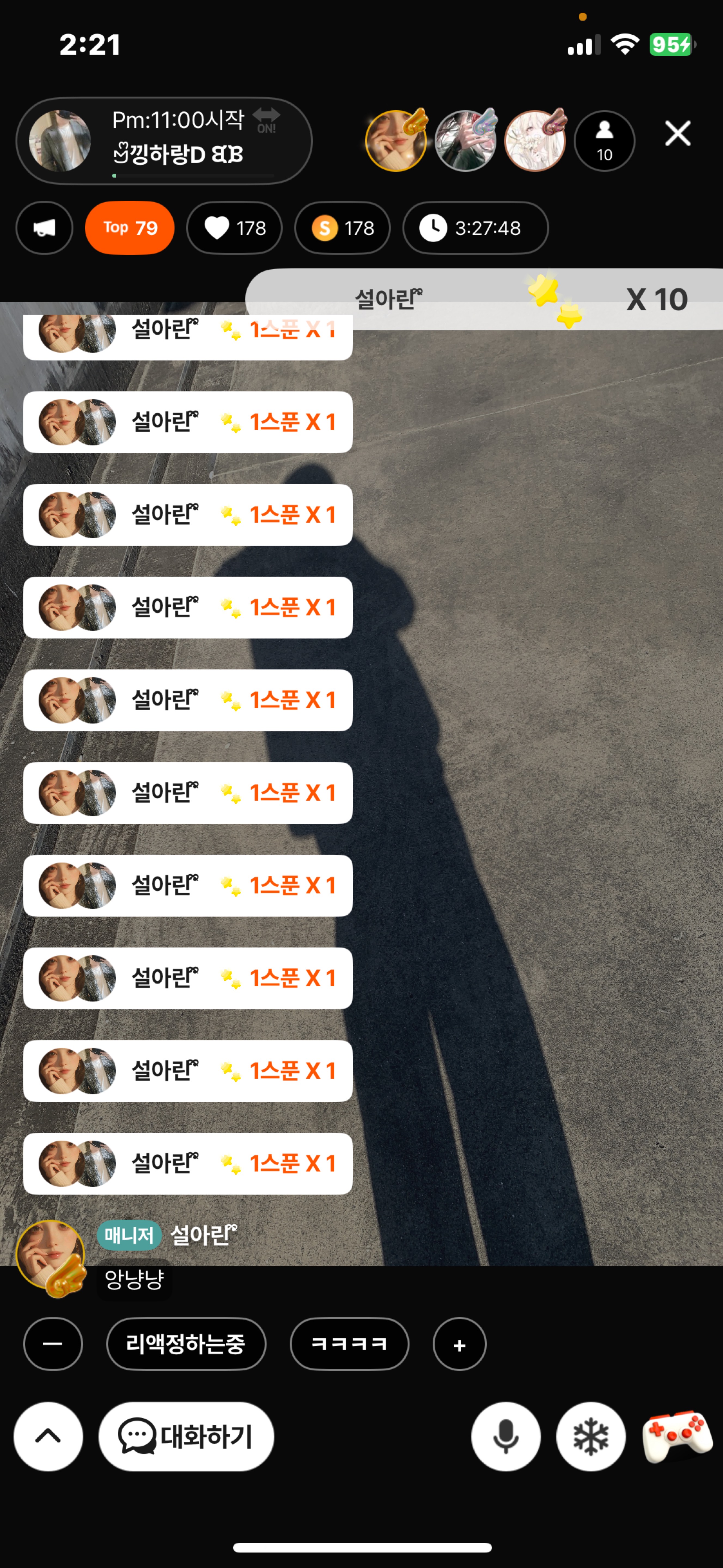Screen dimensions: 723x1568
Task: Open the game controller menu
Action: [x=677, y=1437]
